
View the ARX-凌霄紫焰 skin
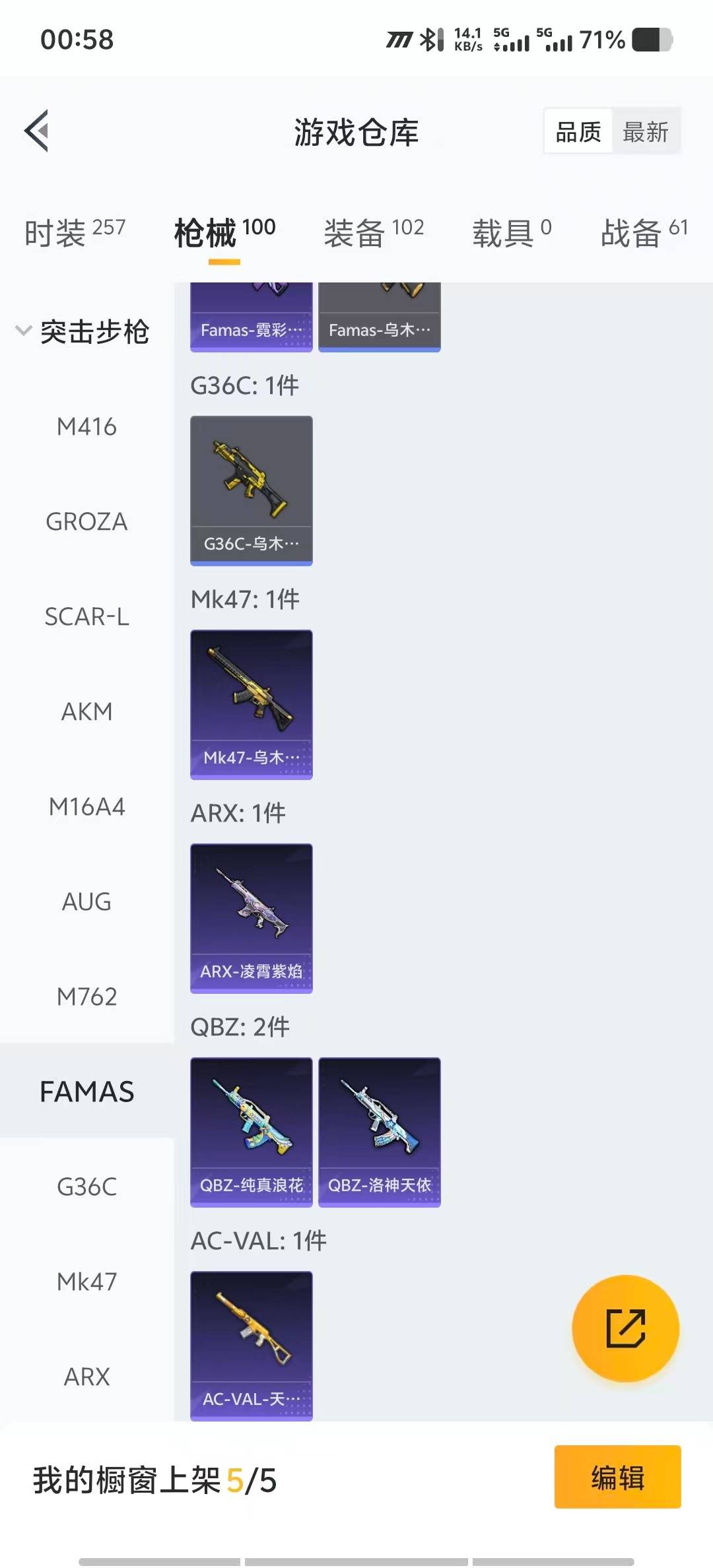point(251,918)
